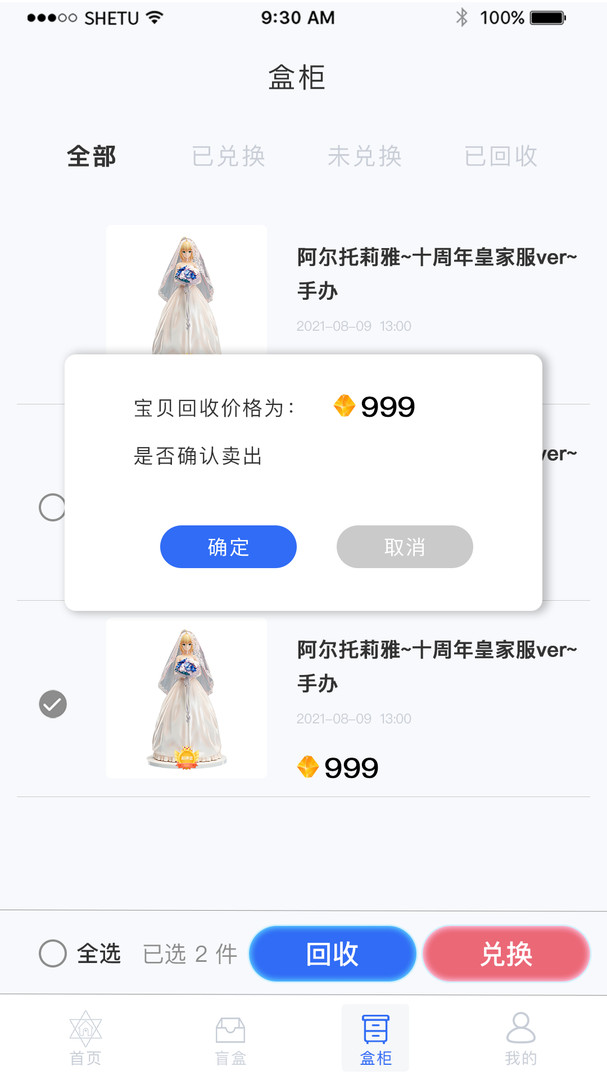This screenshot has width=607, height=1080.
Task: Tap the red 兑换 exchange button
Action: (x=506, y=953)
